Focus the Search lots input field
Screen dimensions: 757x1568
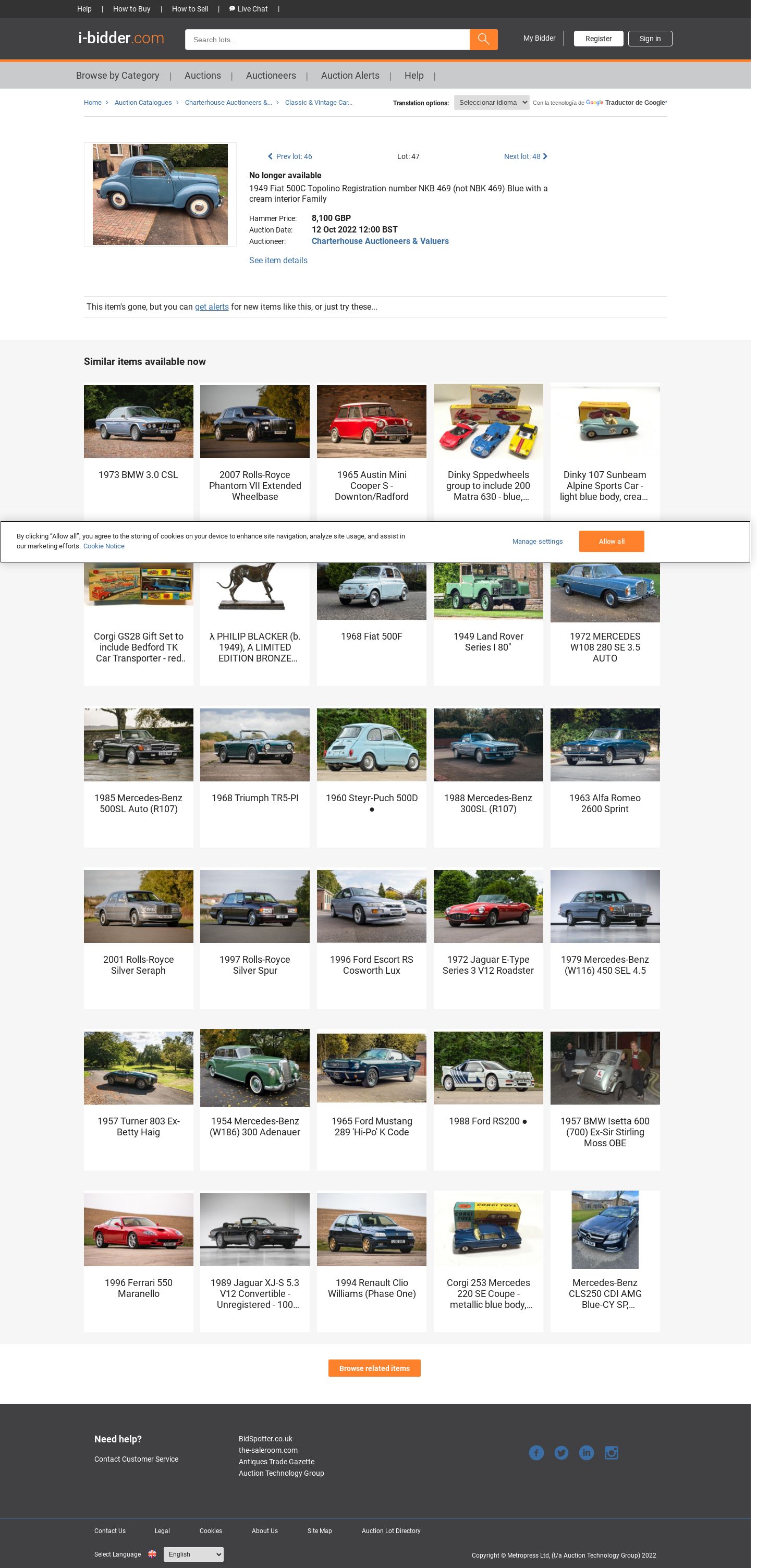tap(327, 40)
